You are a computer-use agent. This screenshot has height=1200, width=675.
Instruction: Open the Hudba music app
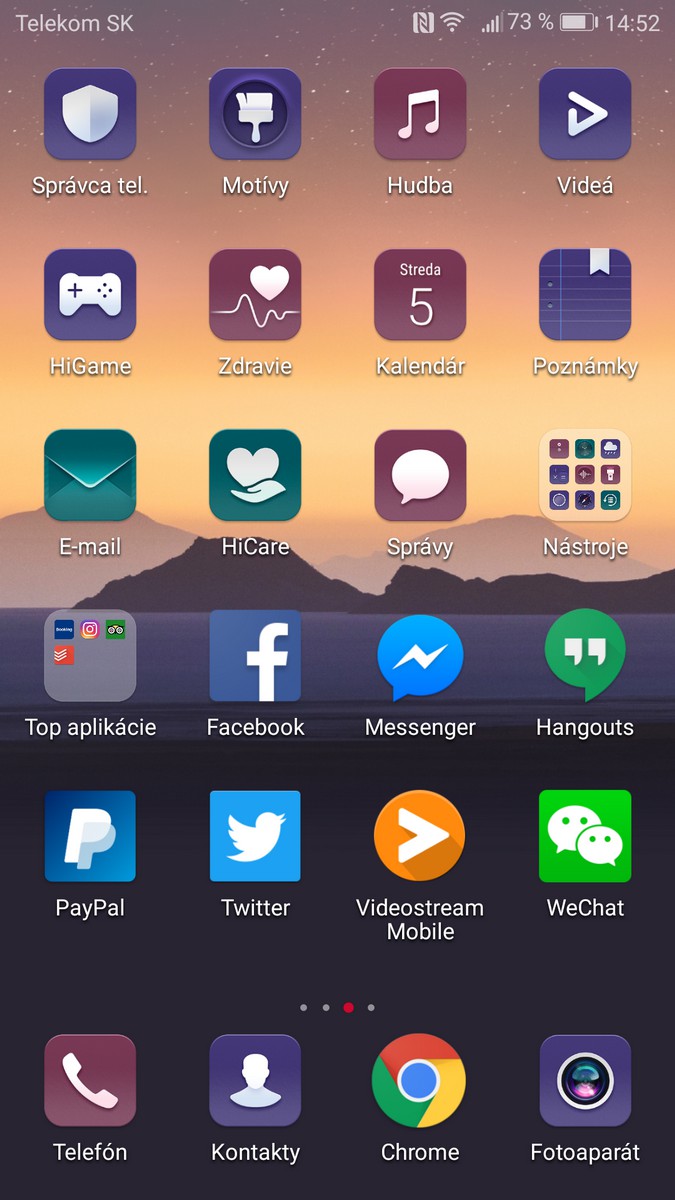[x=420, y=114]
